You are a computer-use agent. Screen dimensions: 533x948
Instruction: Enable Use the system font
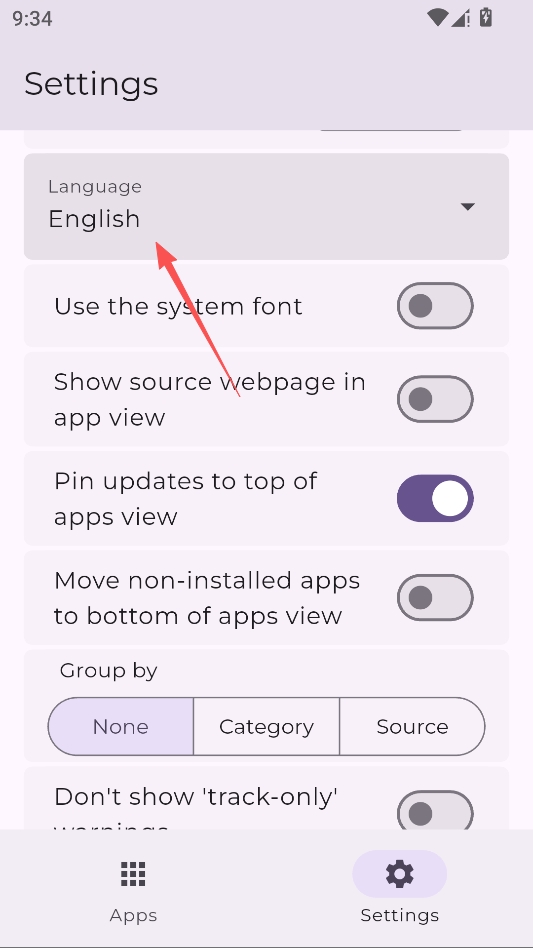(434, 306)
